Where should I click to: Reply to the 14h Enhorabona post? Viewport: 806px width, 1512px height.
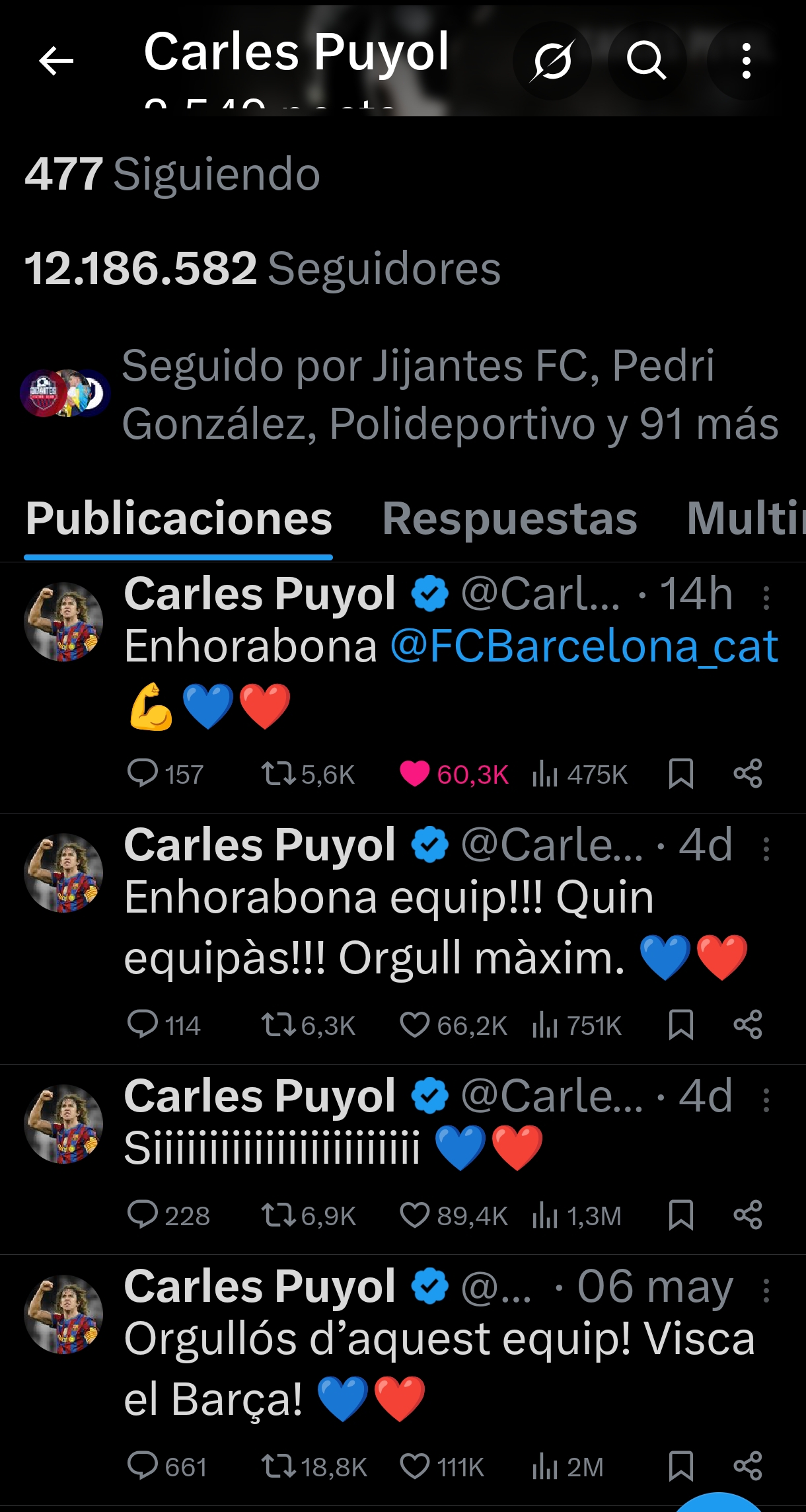pos(142,774)
